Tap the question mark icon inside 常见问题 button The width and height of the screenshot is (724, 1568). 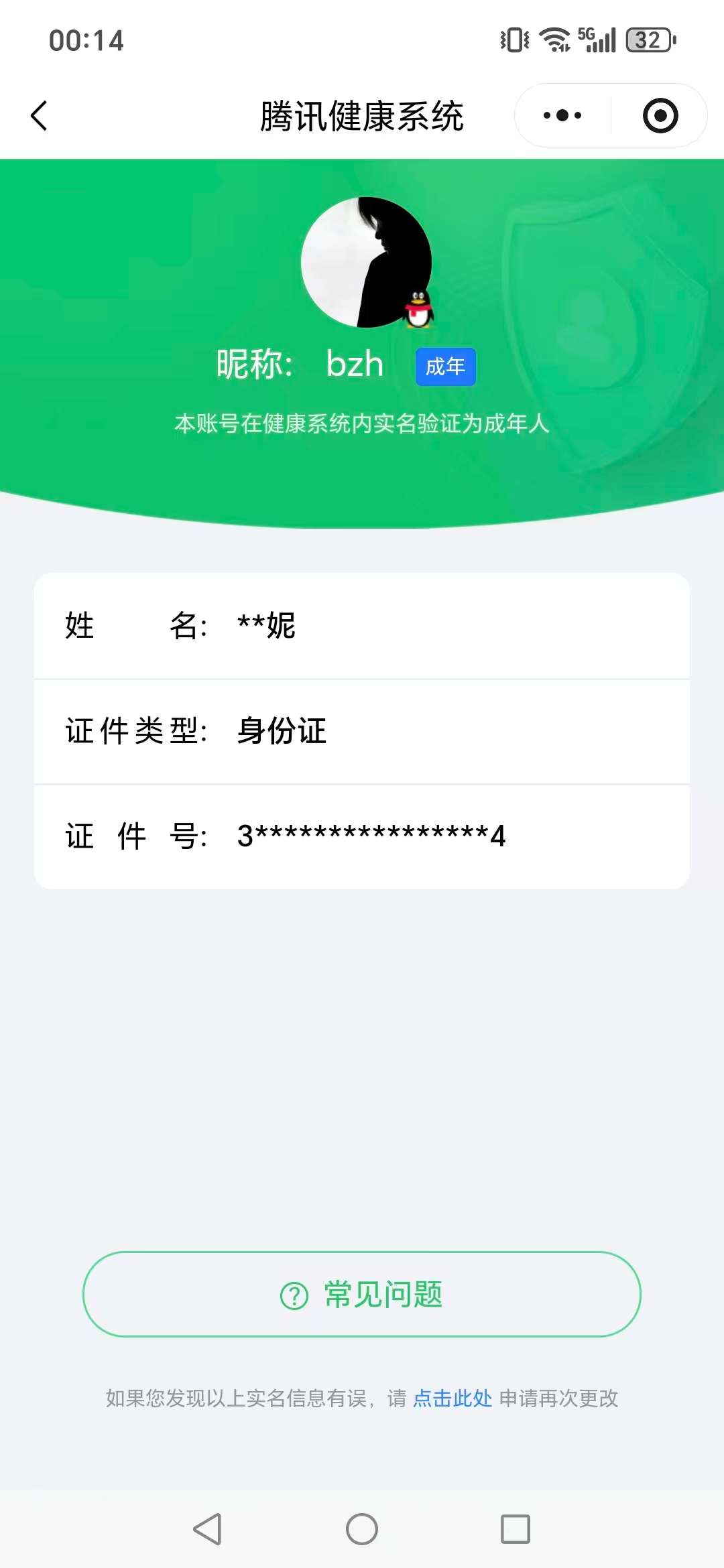coord(293,1295)
